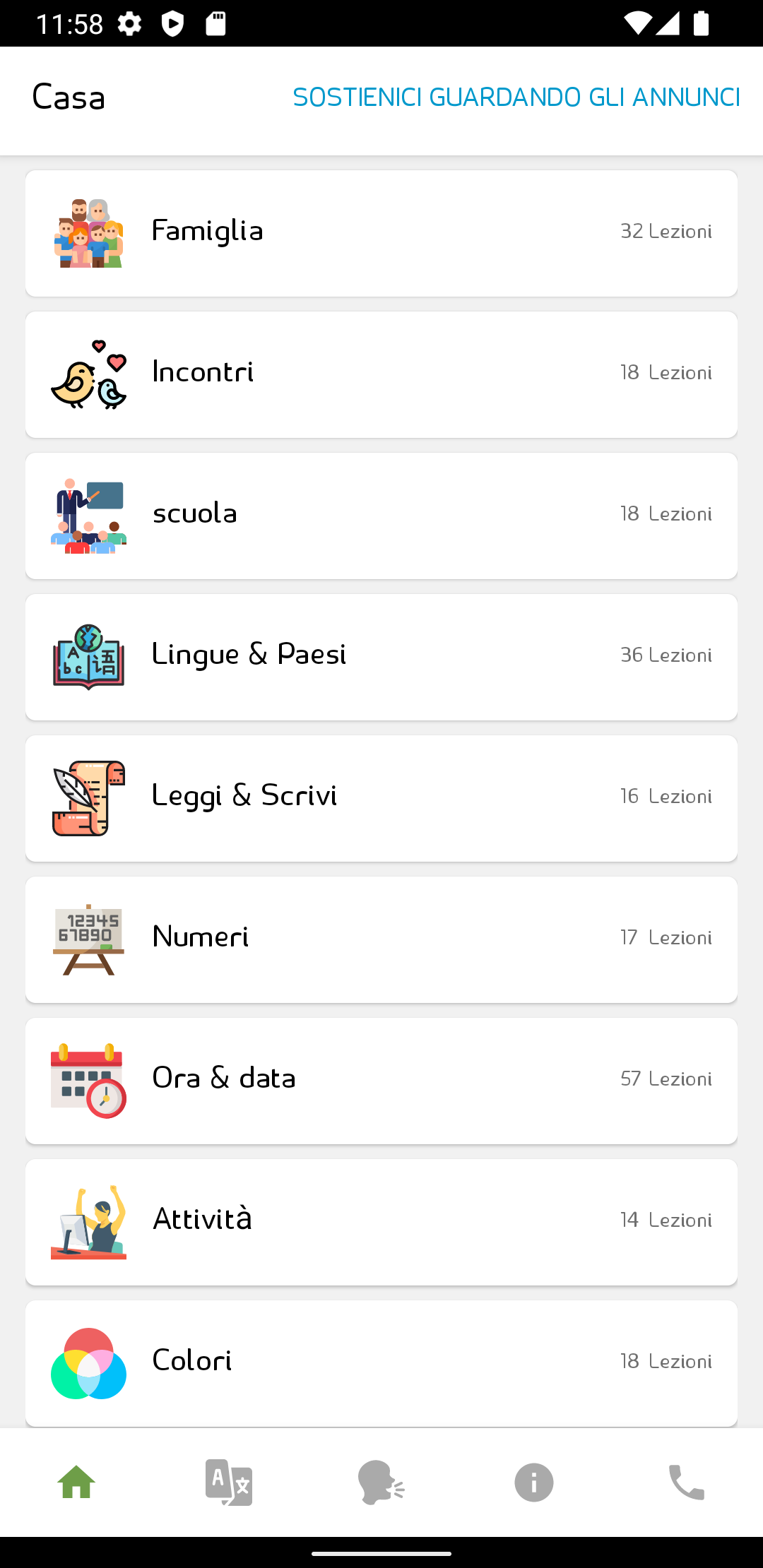The height and width of the screenshot is (1568, 763).
Task: Open the Famiglia lessons
Action: (x=381, y=233)
